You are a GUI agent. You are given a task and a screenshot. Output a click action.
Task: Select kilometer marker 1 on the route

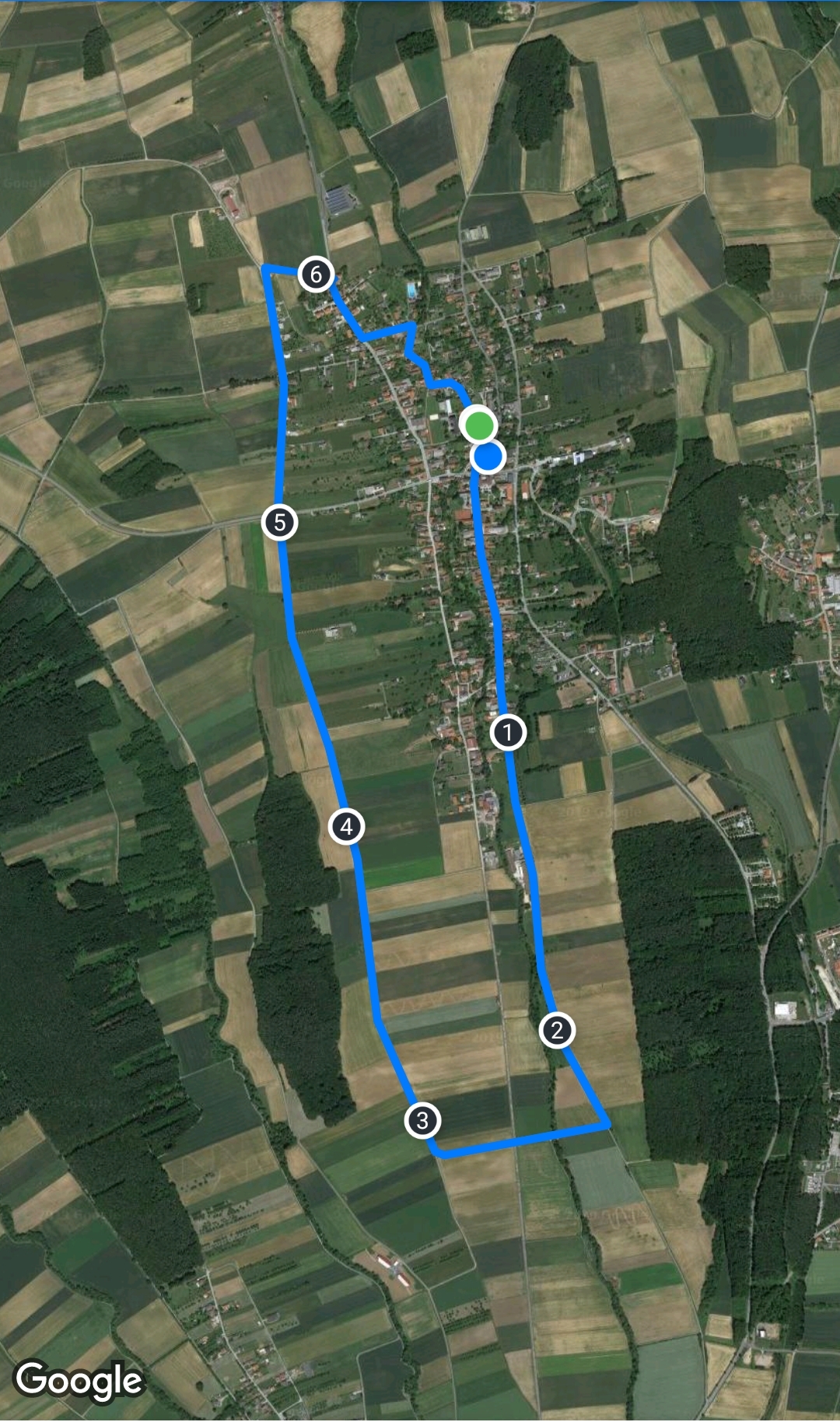508,732
